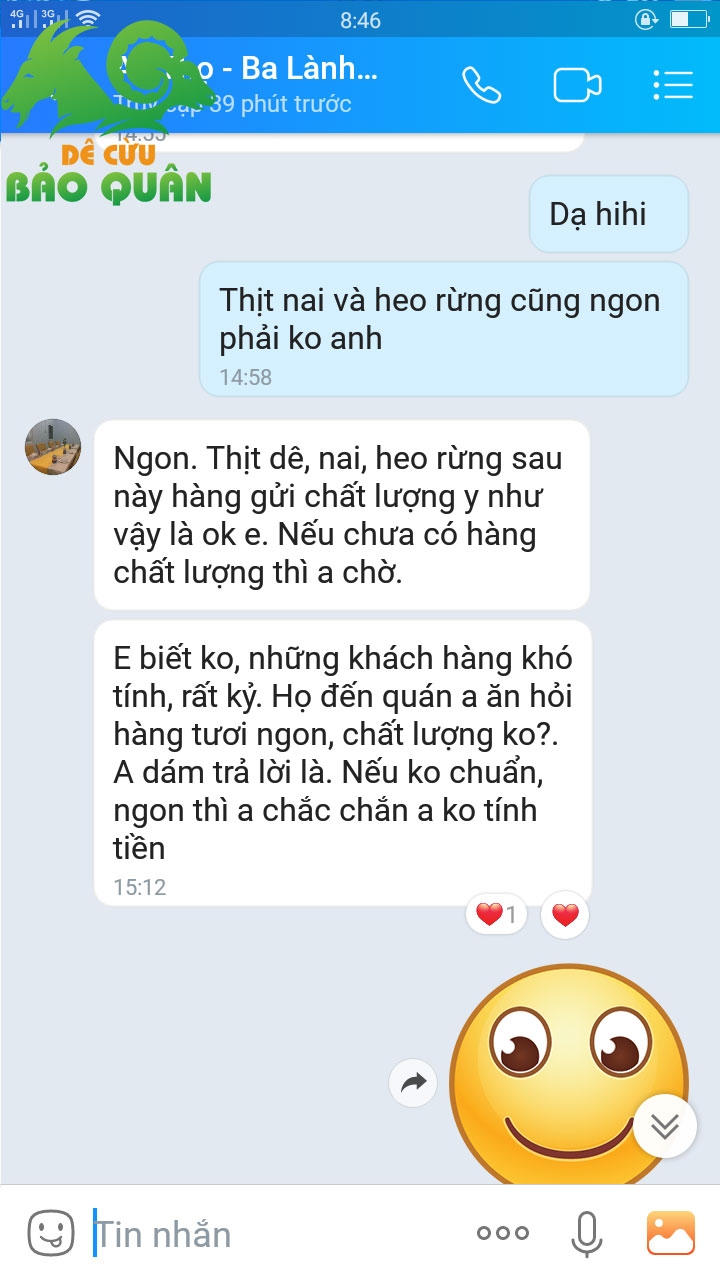The image size is (720, 1280).
Task: React with heart to the 15:12 message
Action: [x=565, y=914]
